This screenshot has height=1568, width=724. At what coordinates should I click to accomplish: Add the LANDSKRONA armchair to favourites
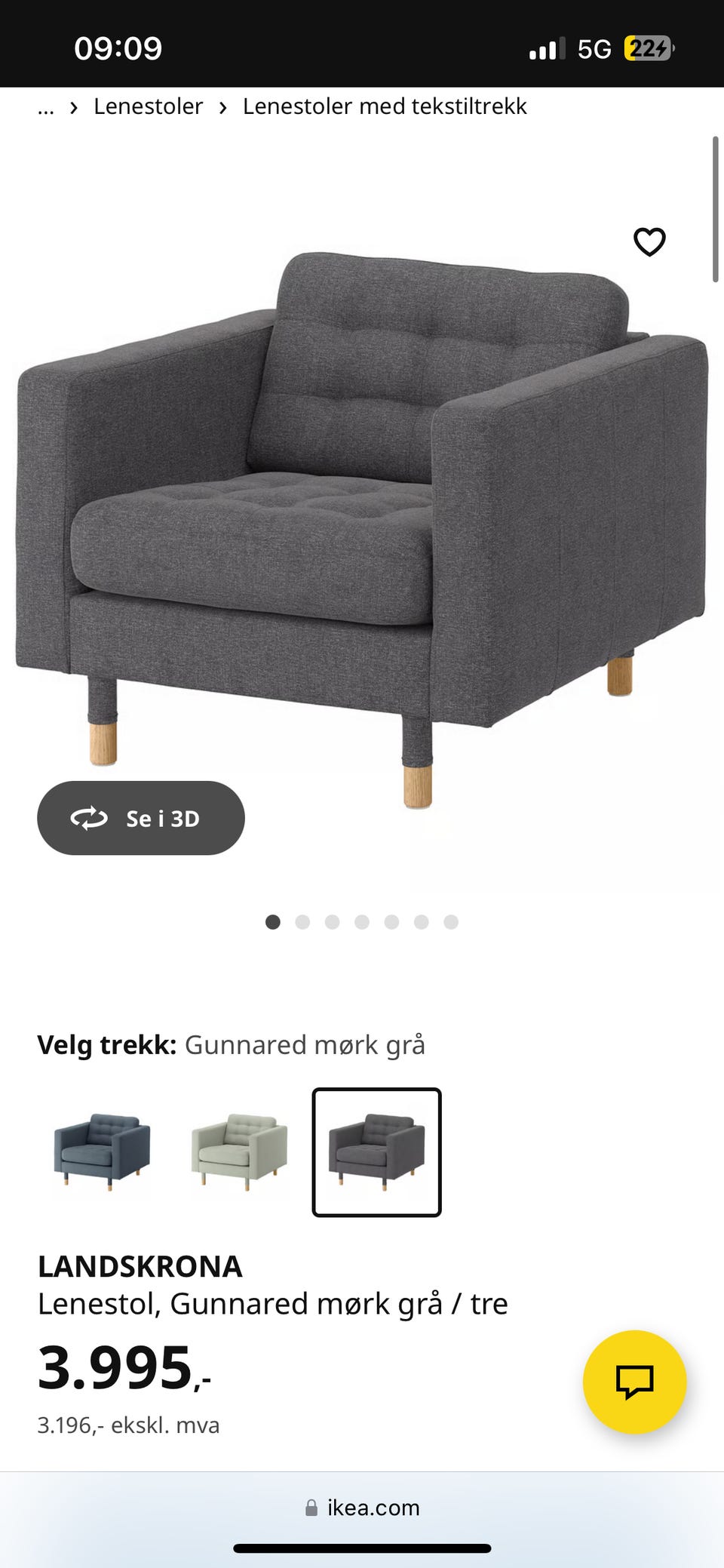click(649, 242)
